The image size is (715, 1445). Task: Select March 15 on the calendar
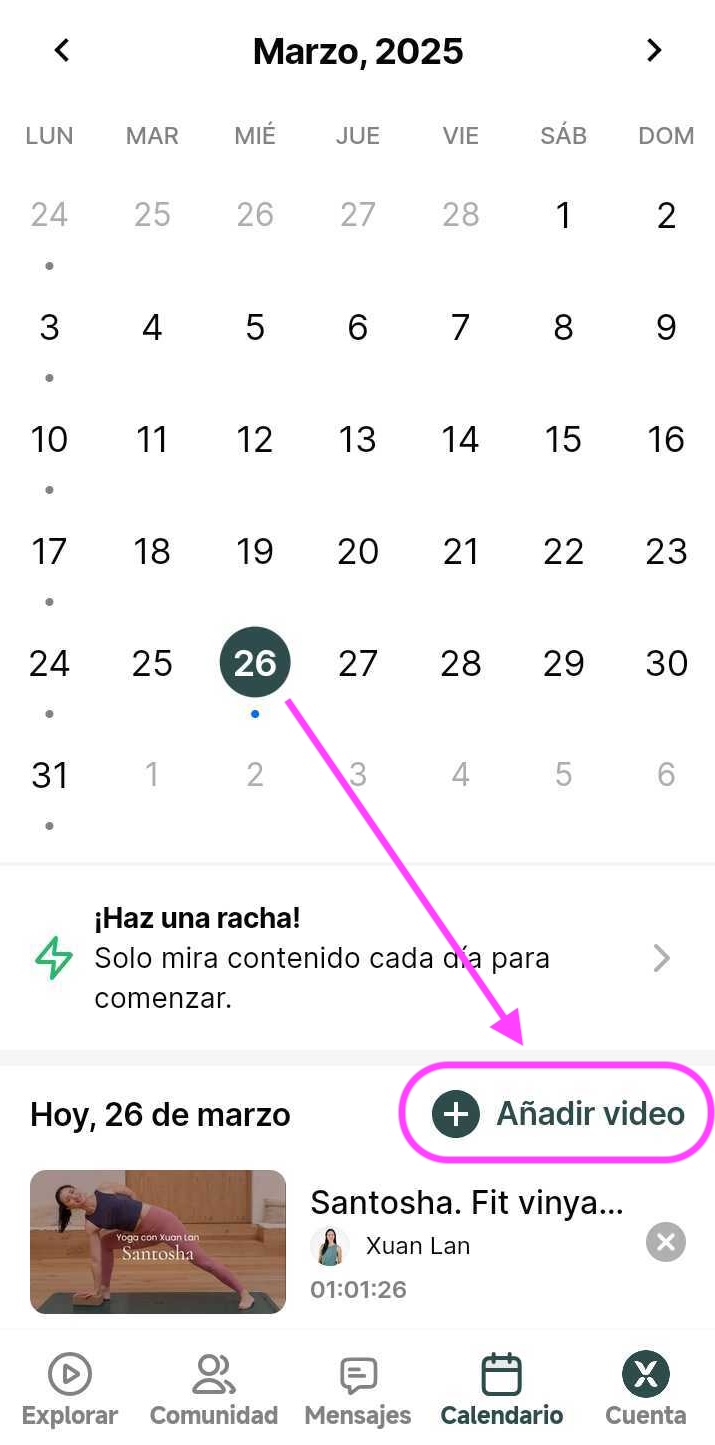tap(563, 439)
